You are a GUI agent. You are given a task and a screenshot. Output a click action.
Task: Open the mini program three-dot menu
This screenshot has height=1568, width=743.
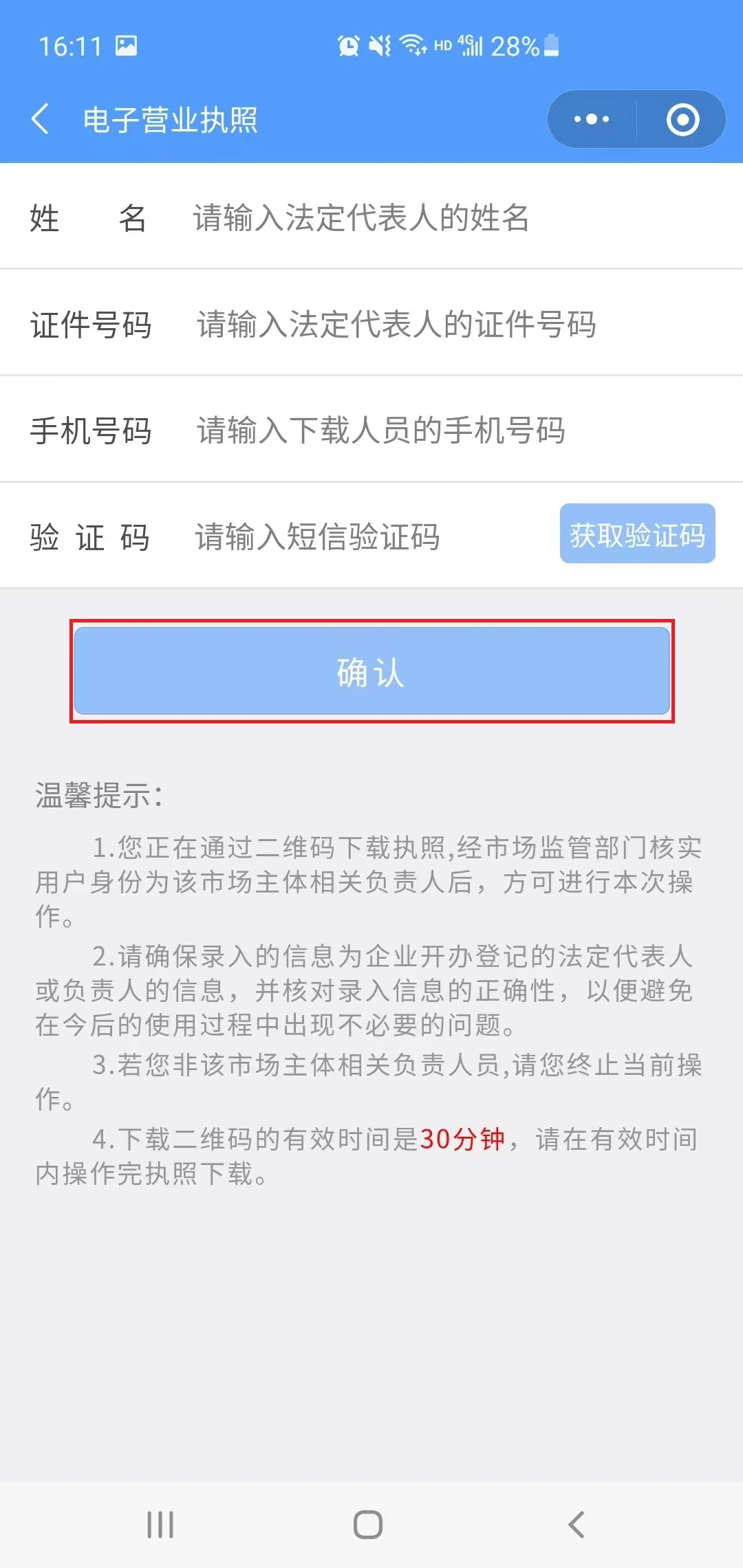pyautogui.click(x=592, y=119)
